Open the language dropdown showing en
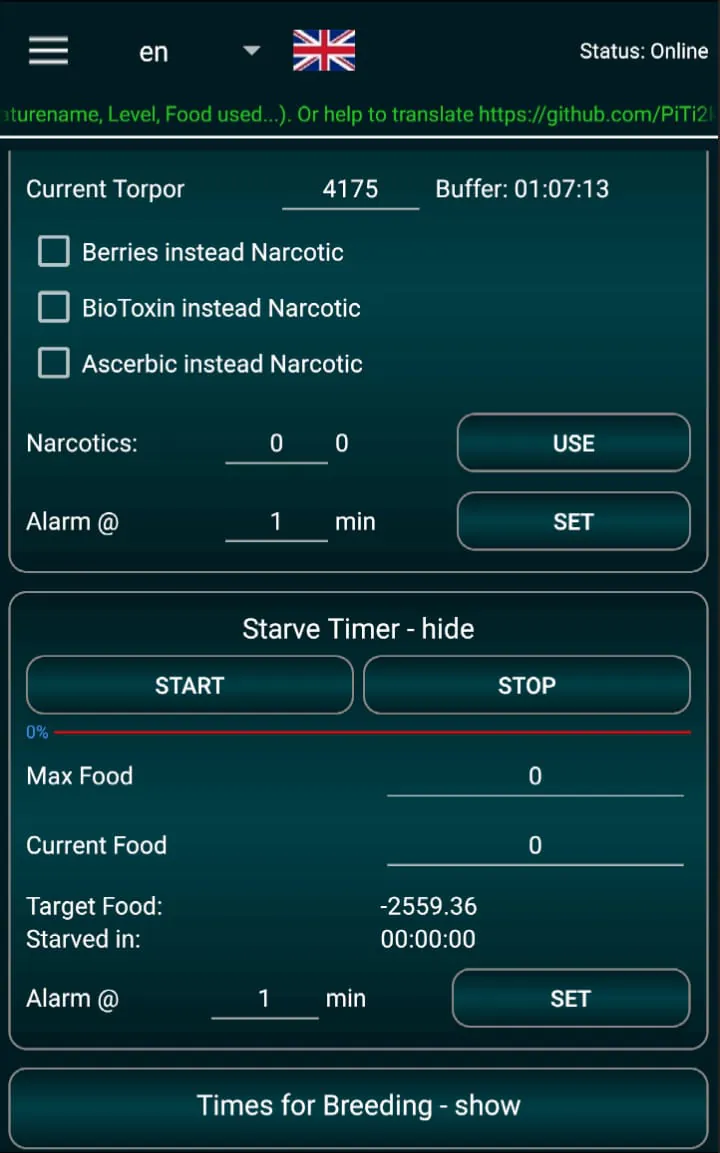 pos(197,52)
